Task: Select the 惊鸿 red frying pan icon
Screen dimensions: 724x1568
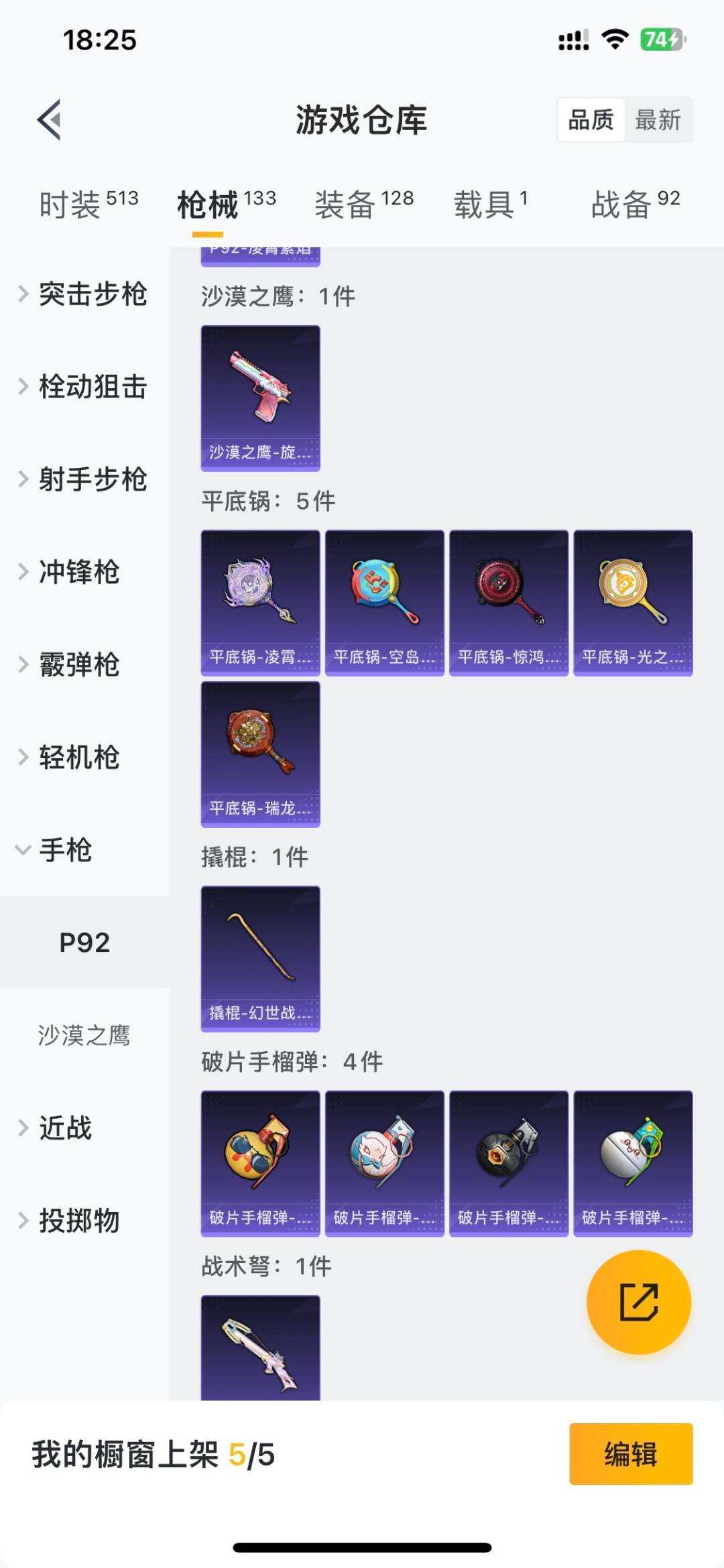Action: click(x=509, y=597)
